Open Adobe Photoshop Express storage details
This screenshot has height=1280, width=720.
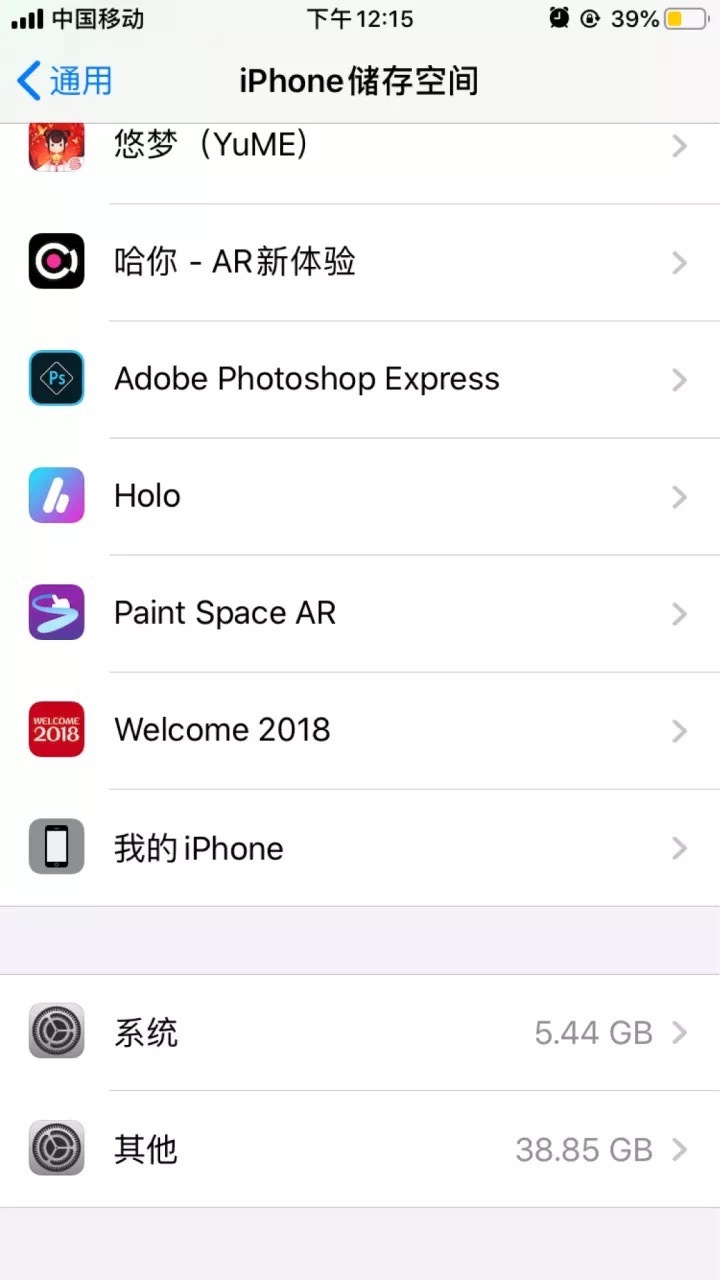point(360,379)
